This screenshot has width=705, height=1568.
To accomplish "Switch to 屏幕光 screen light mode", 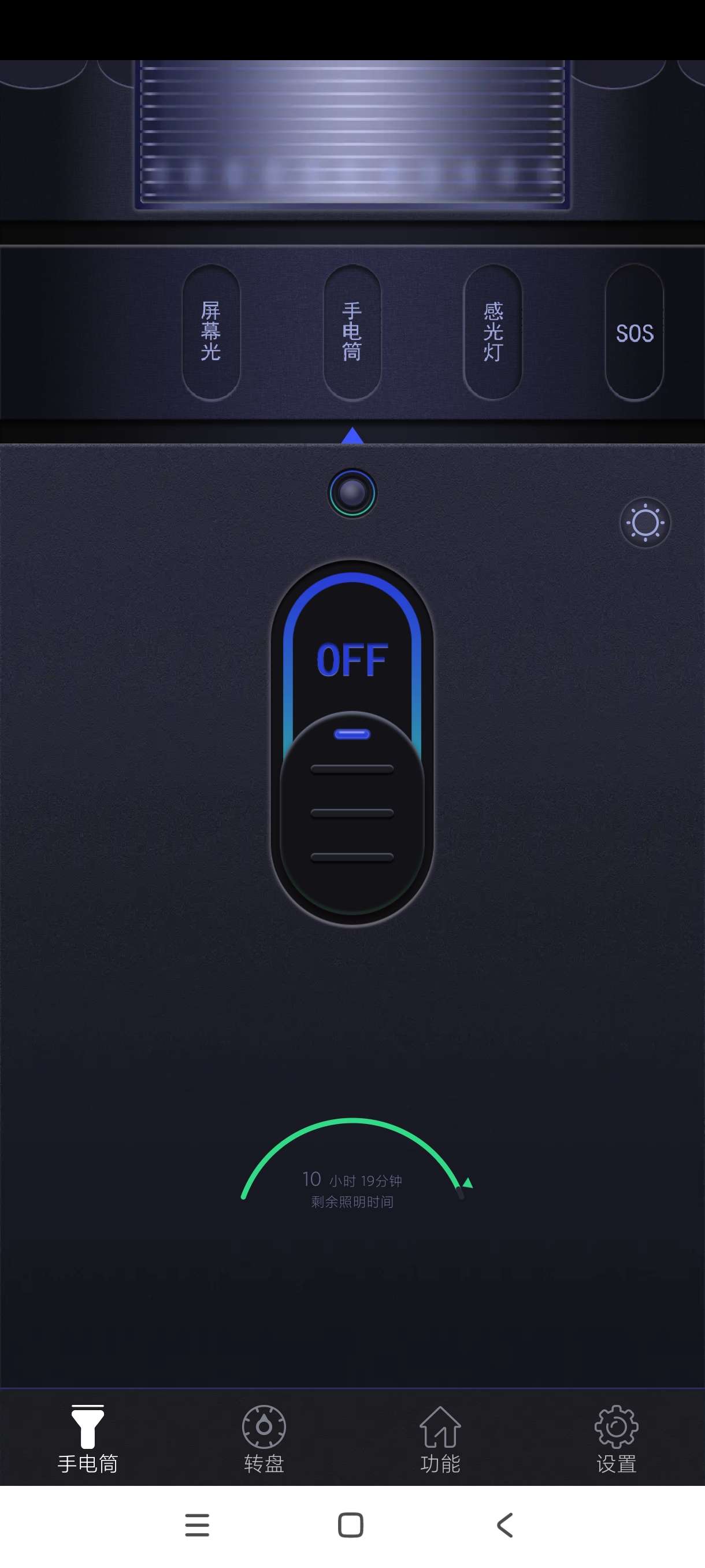I will click(x=210, y=332).
